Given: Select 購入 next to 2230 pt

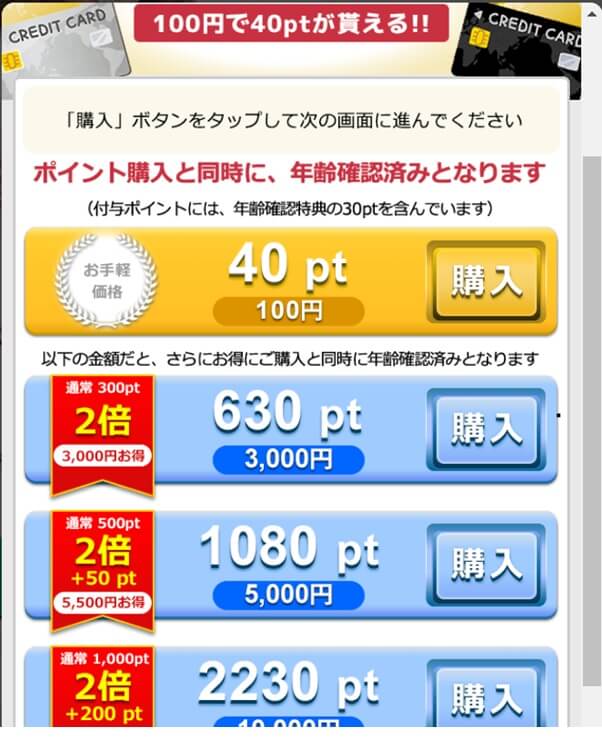Looking at the screenshot, I should coord(486,696).
